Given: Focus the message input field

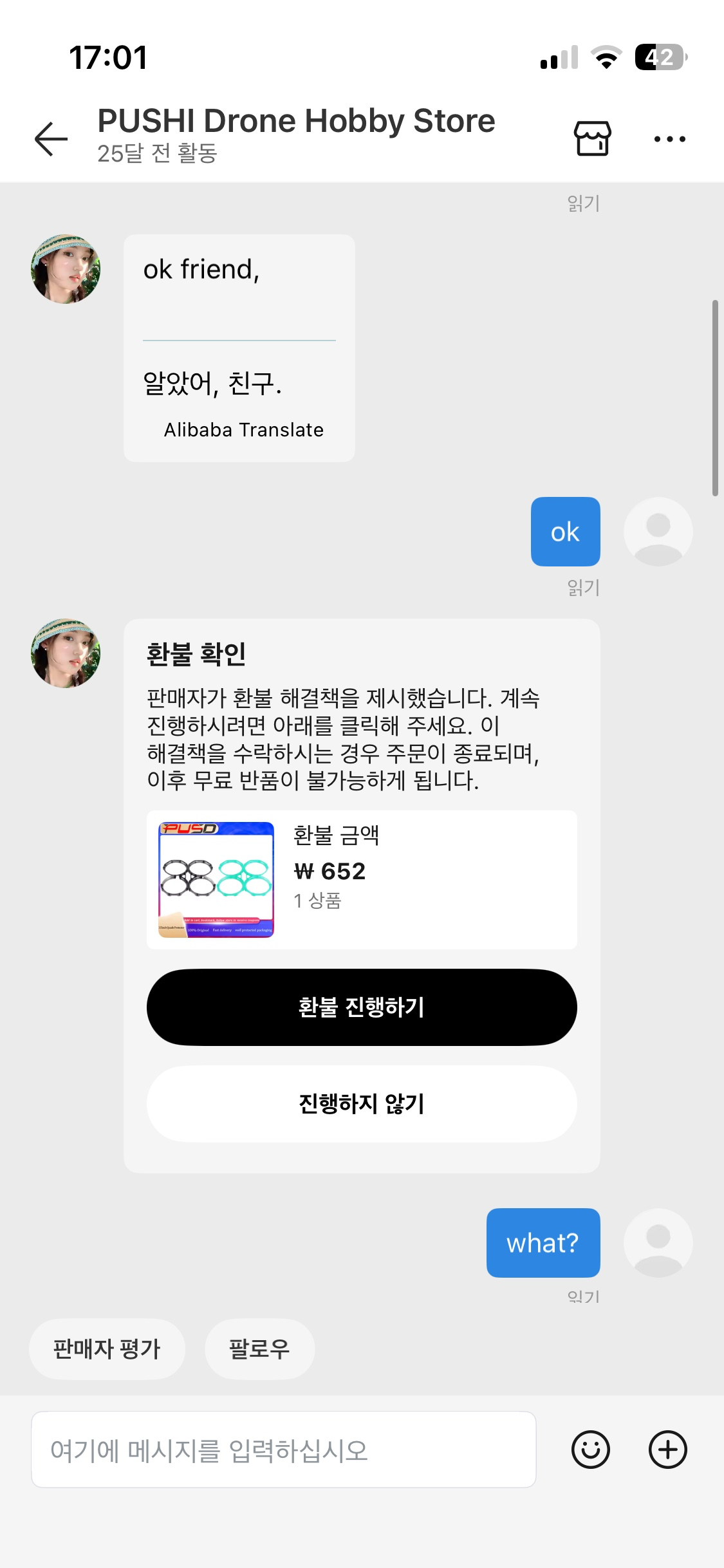Looking at the screenshot, I should click(x=283, y=1450).
